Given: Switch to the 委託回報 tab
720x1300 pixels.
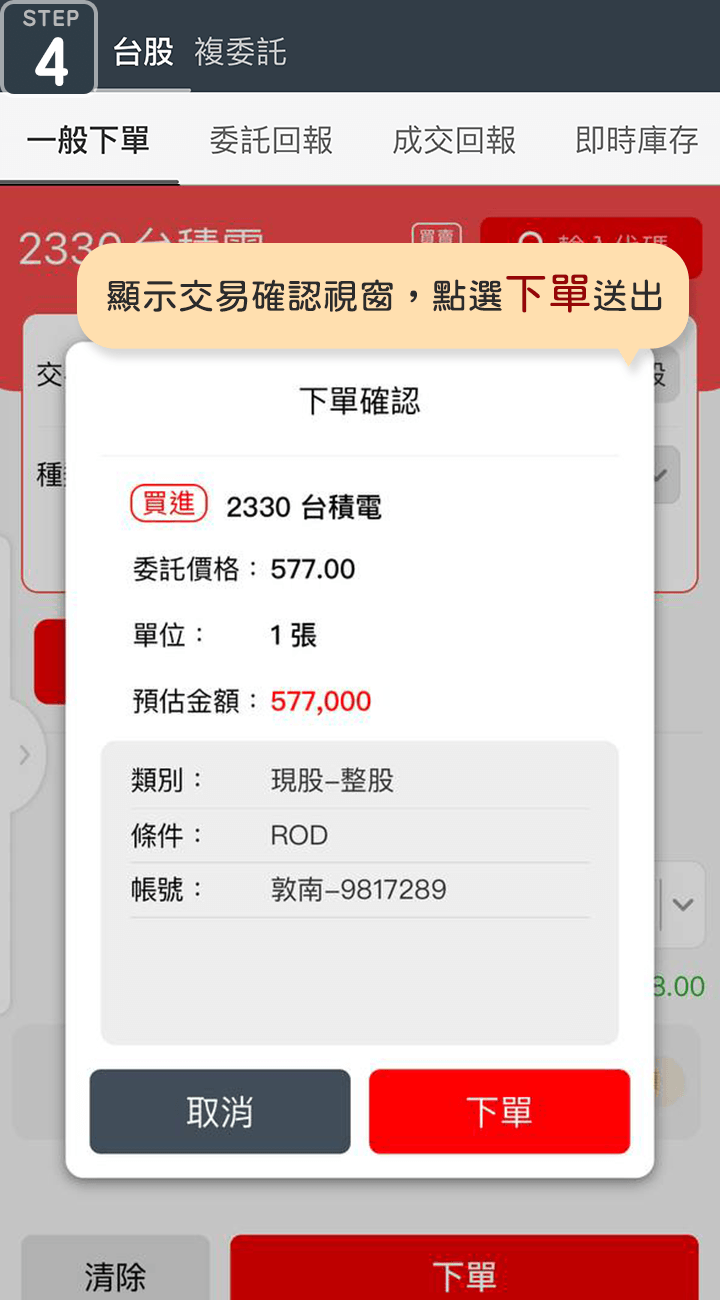Looking at the screenshot, I should [x=271, y=141].
